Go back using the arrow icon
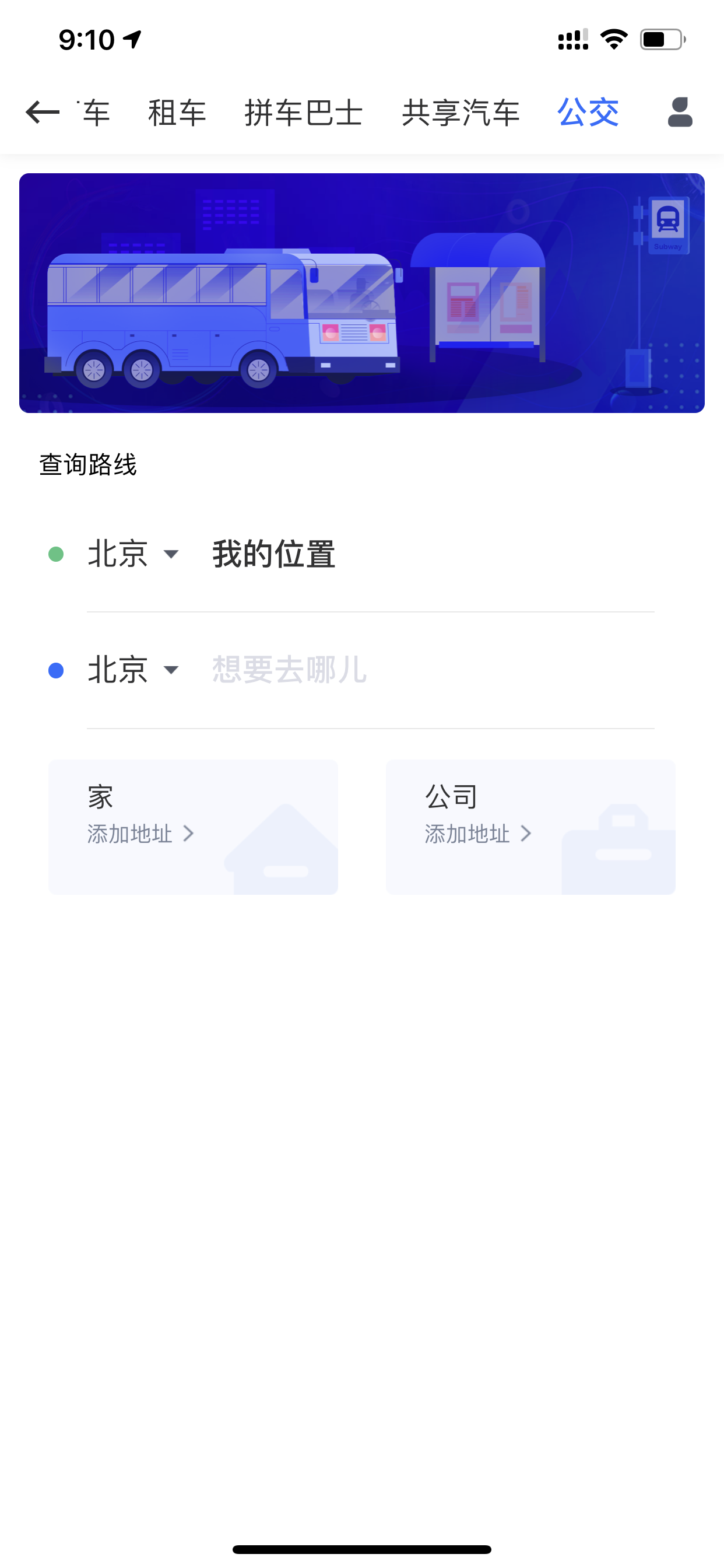This screenshot has width=724, height=1568. pos(43,113)
